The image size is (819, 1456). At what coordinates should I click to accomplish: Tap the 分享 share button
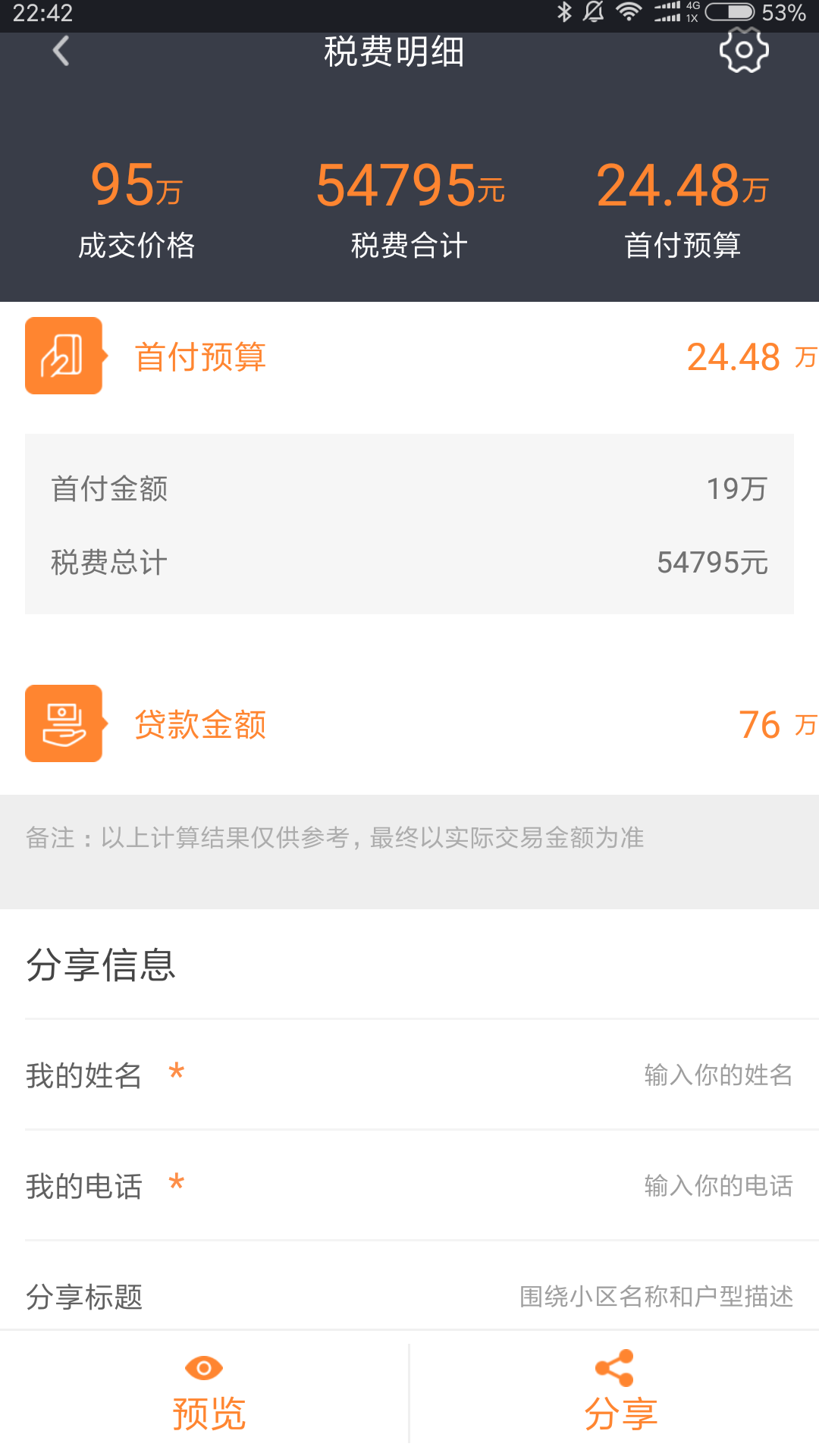click(x=616, y=1394)
